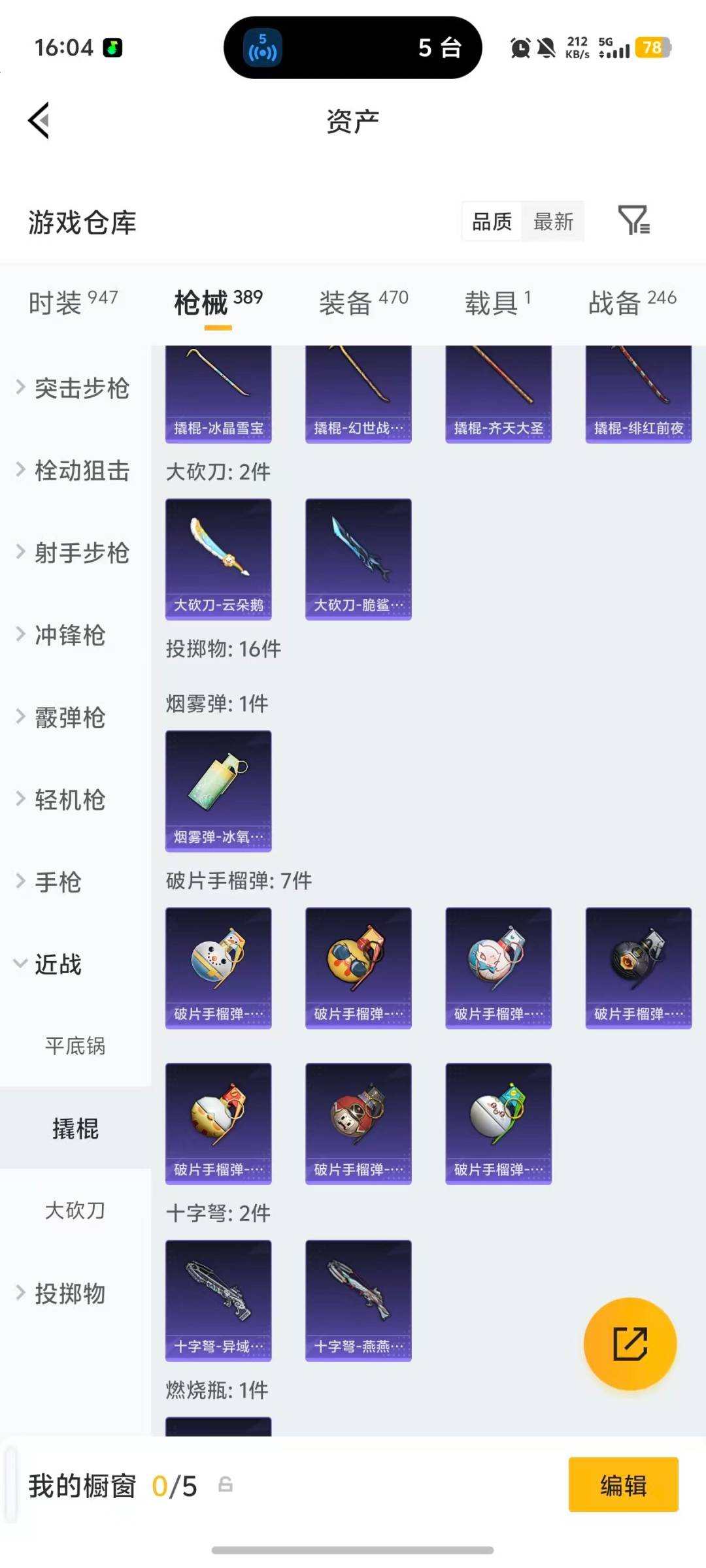This screenshot has height=1568, width=706.
Task: Select the 大砍刀 subcategory in the sidebar
Action: point(74,1210)
